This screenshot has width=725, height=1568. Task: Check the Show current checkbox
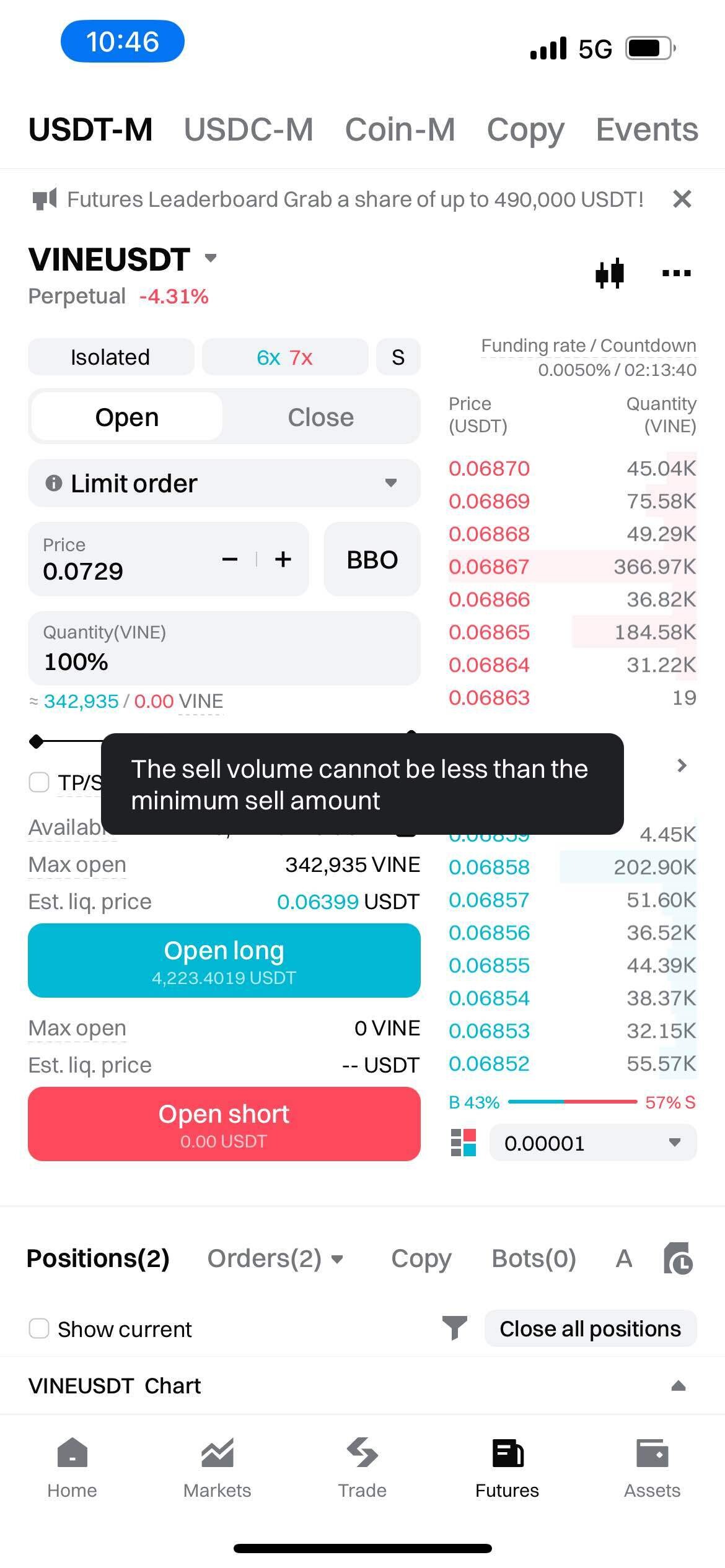pyautogui.click(x=39, y=1328)
